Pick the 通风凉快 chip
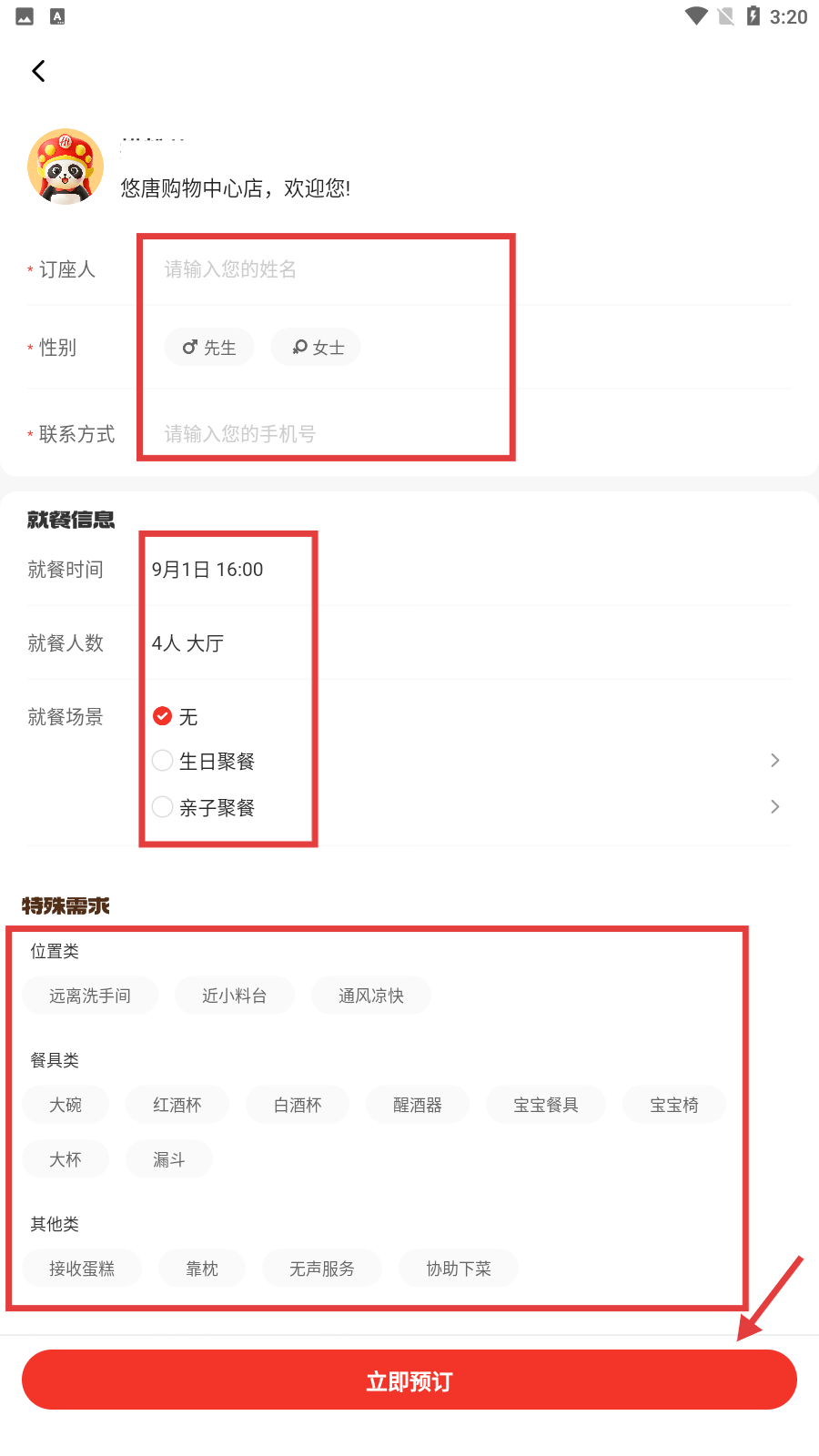 click(371, 996)
